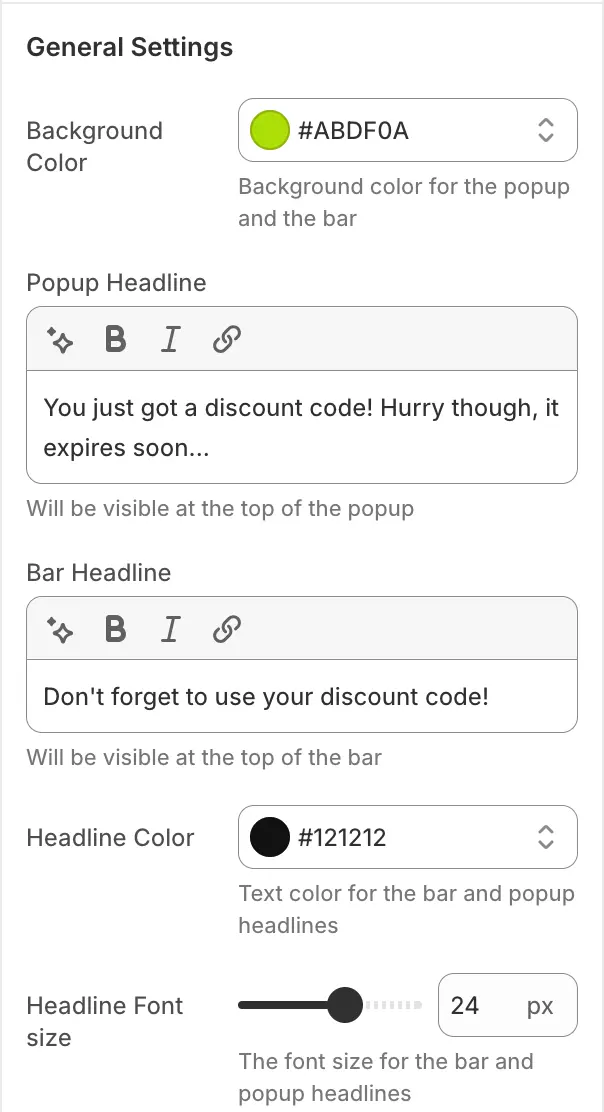Screen dimensions: 604x1112
Task: Open the Background Color picker dropdown
Action: (408, 130)
